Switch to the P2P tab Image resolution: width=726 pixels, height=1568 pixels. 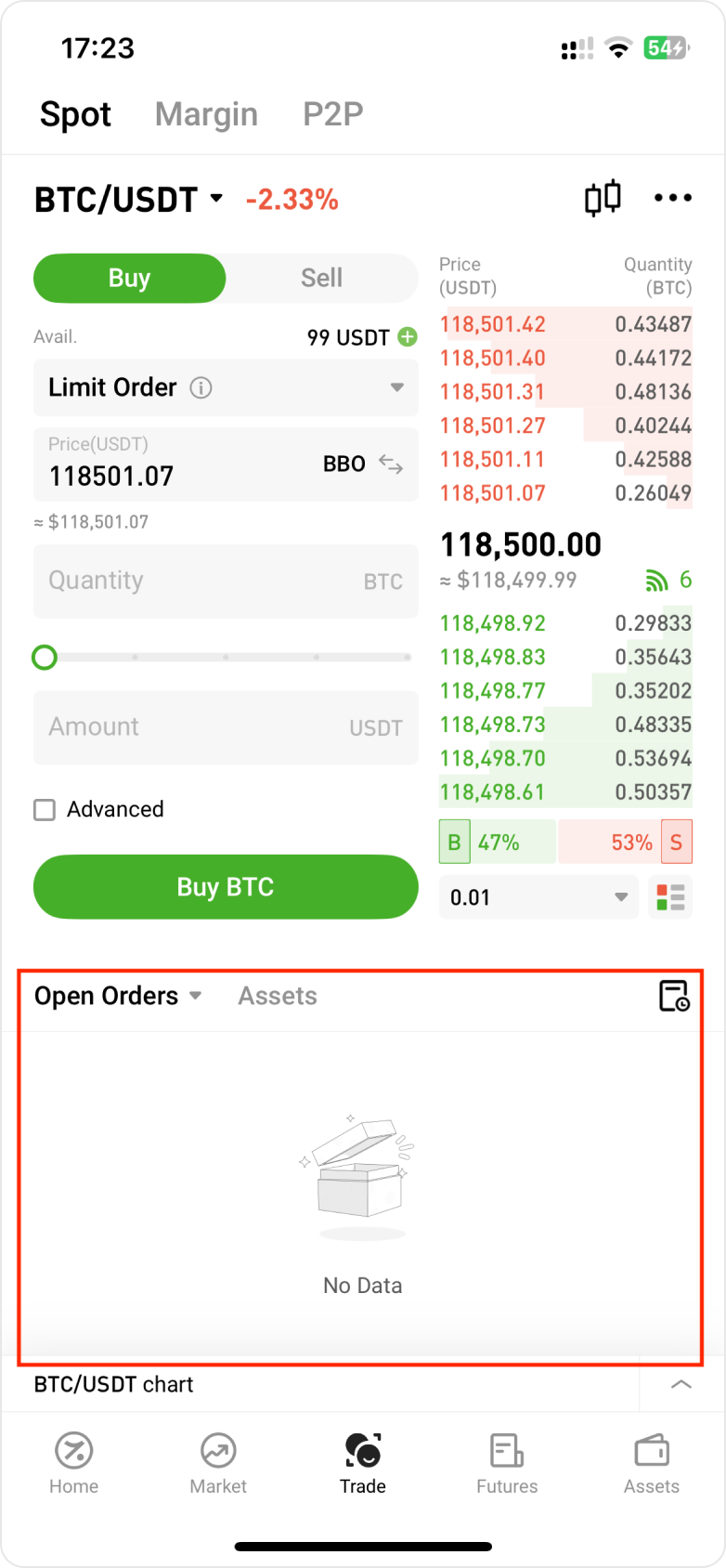333,114
